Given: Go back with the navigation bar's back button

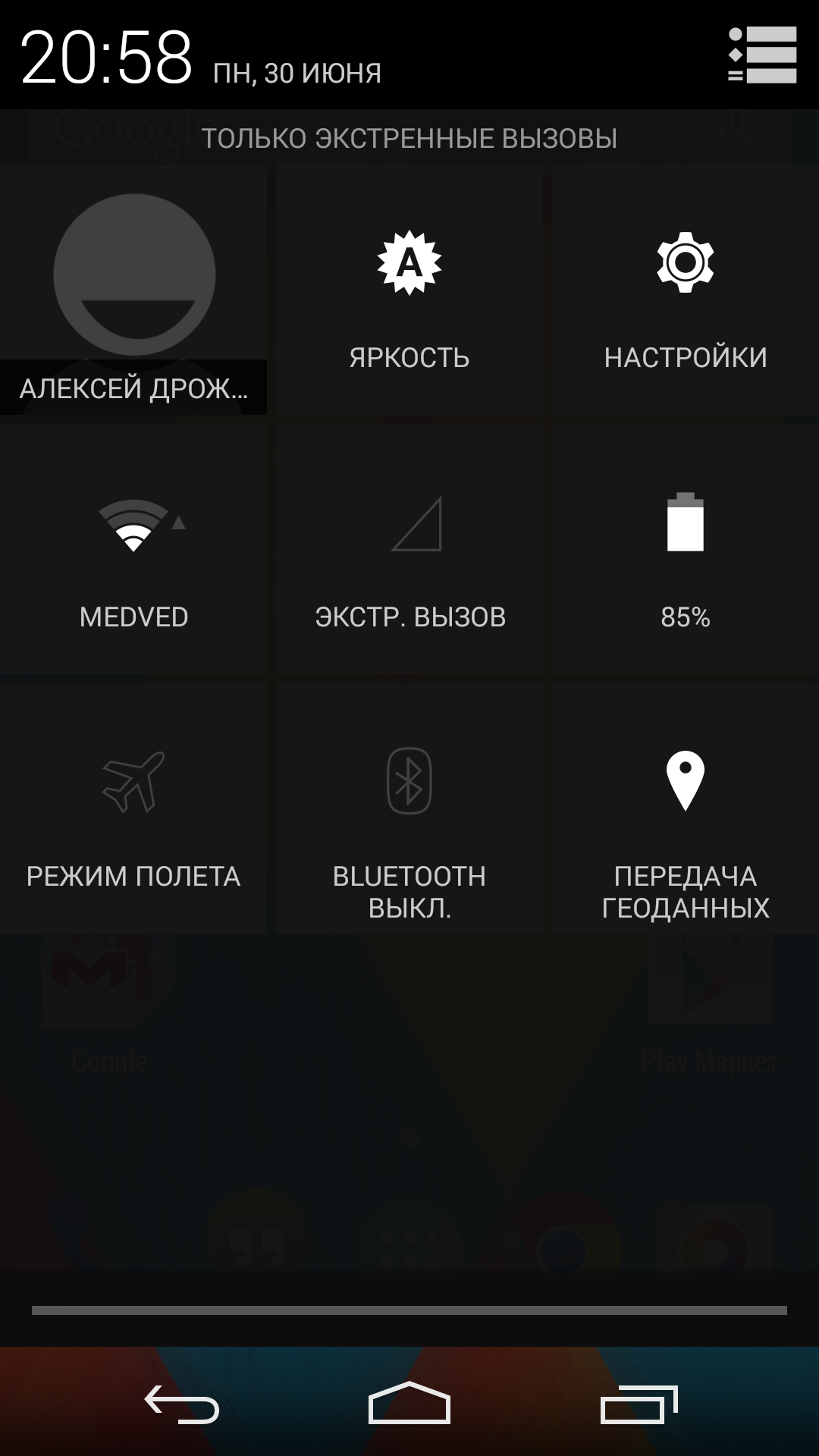Looking at the screenshot, I should click(182, 1403).
